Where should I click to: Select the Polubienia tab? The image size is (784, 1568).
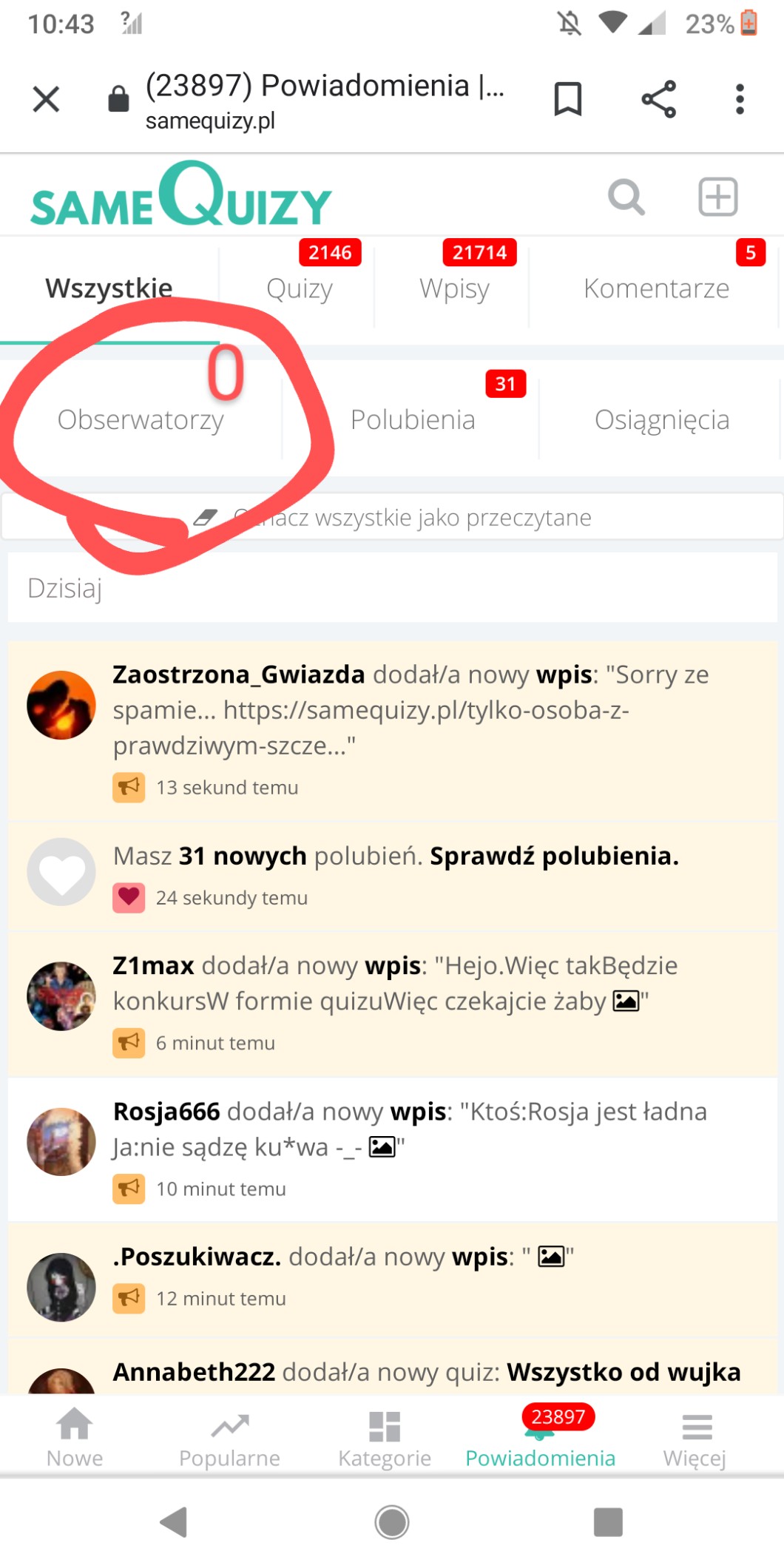coord(412,420)
